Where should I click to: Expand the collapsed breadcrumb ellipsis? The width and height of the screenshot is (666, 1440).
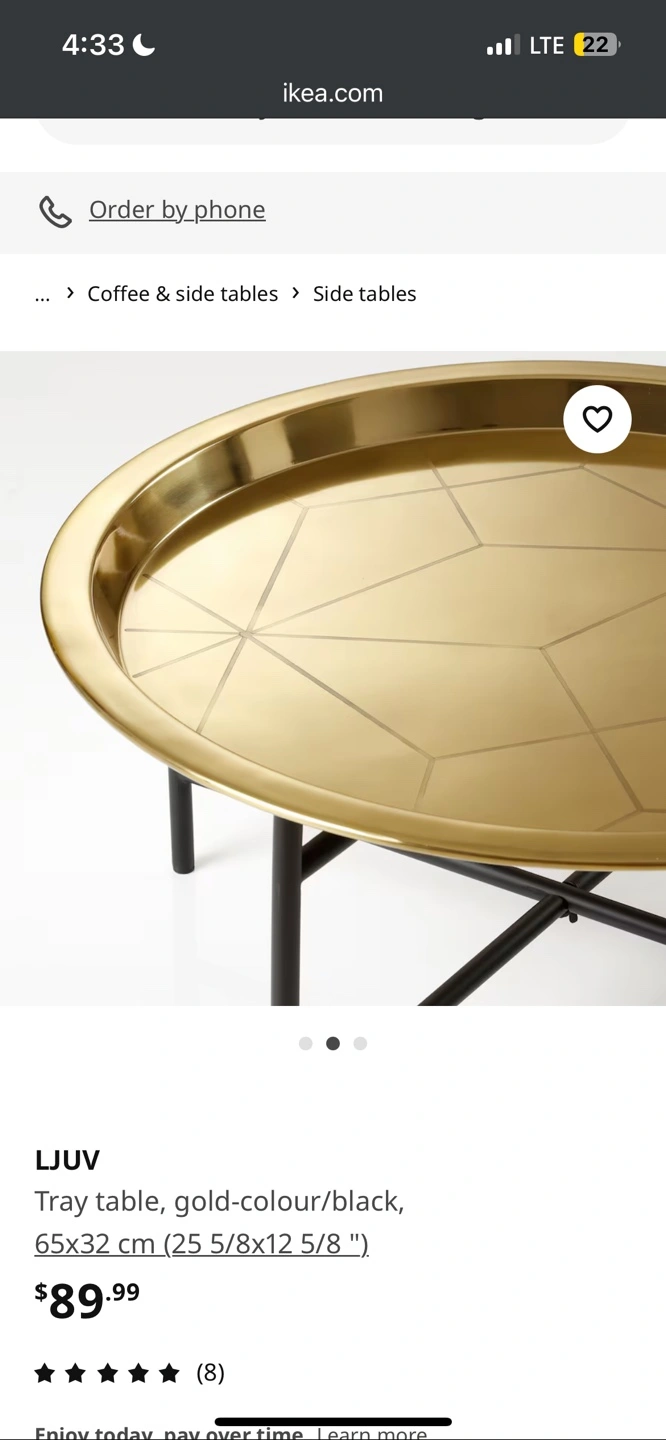[42, 294]
